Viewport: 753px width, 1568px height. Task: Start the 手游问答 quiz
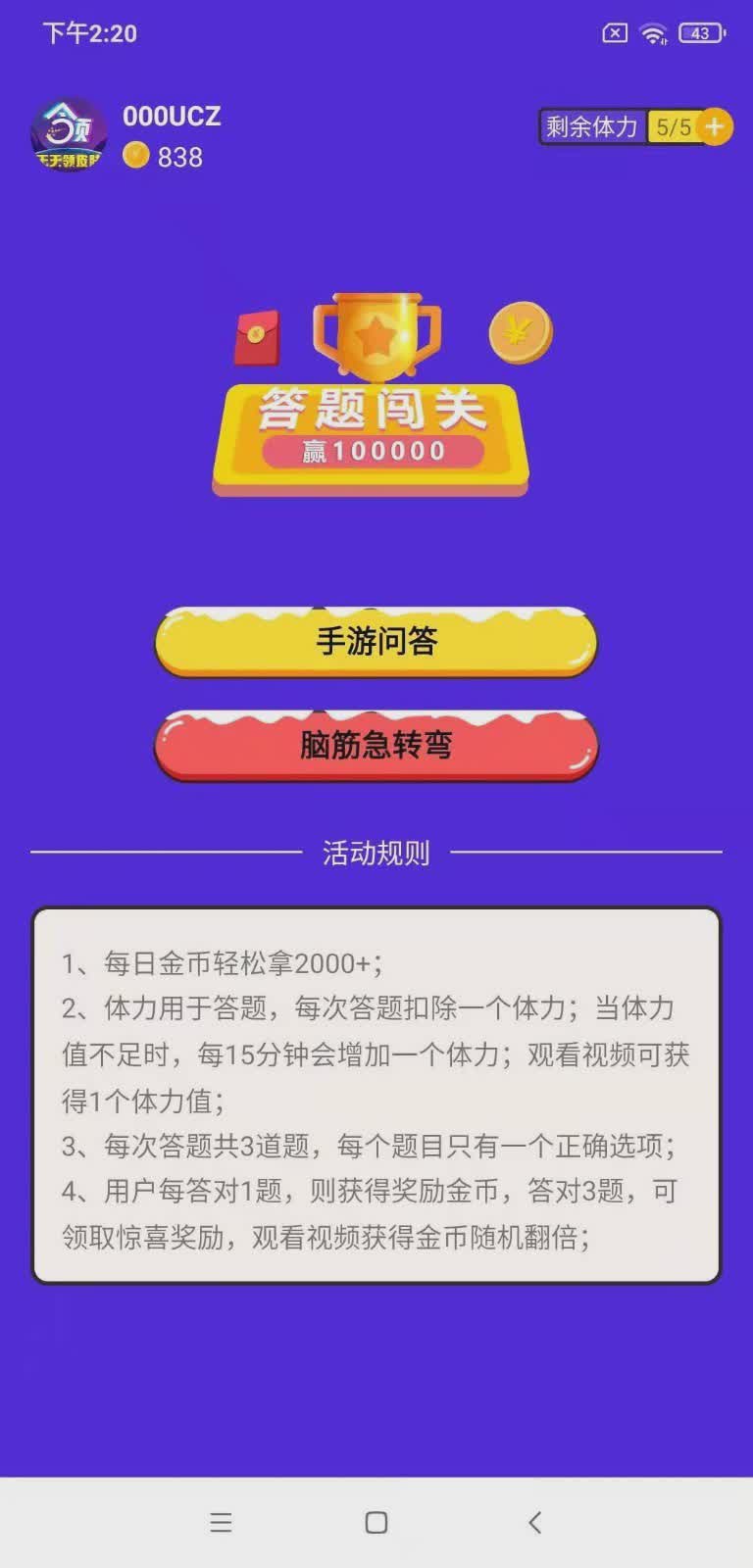point(376,644)
